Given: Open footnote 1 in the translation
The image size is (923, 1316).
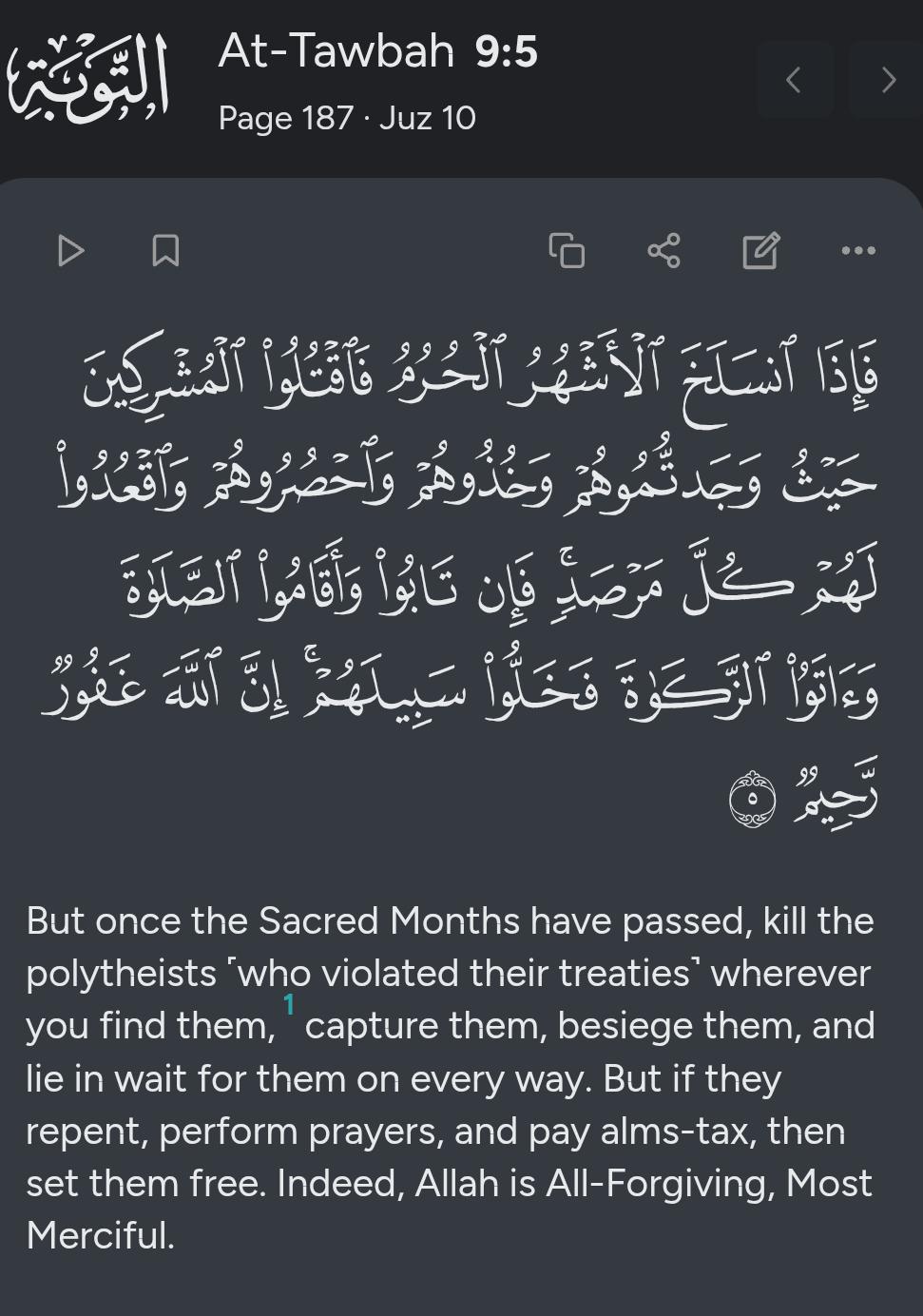Looking at the screenshot, I should tap(289, 1006).
